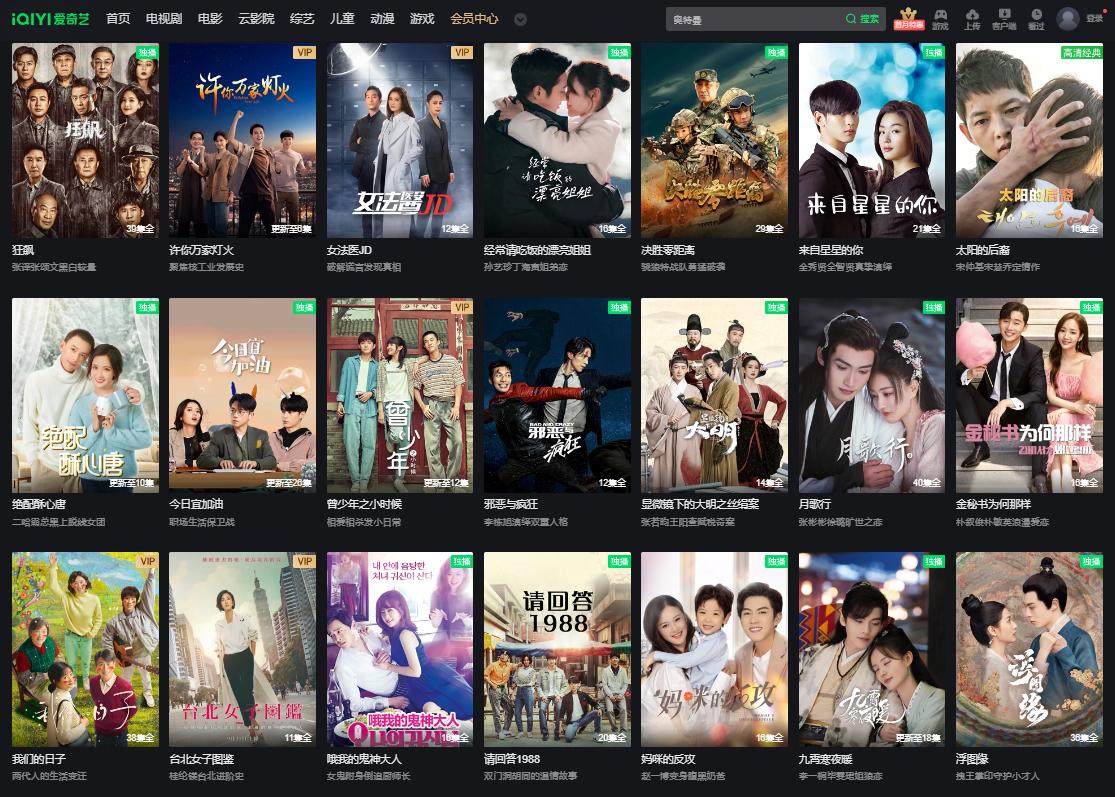Open the 电影 section
Image resolution: width=1115 pixels, height=797 pixels.
pos(210,18)
